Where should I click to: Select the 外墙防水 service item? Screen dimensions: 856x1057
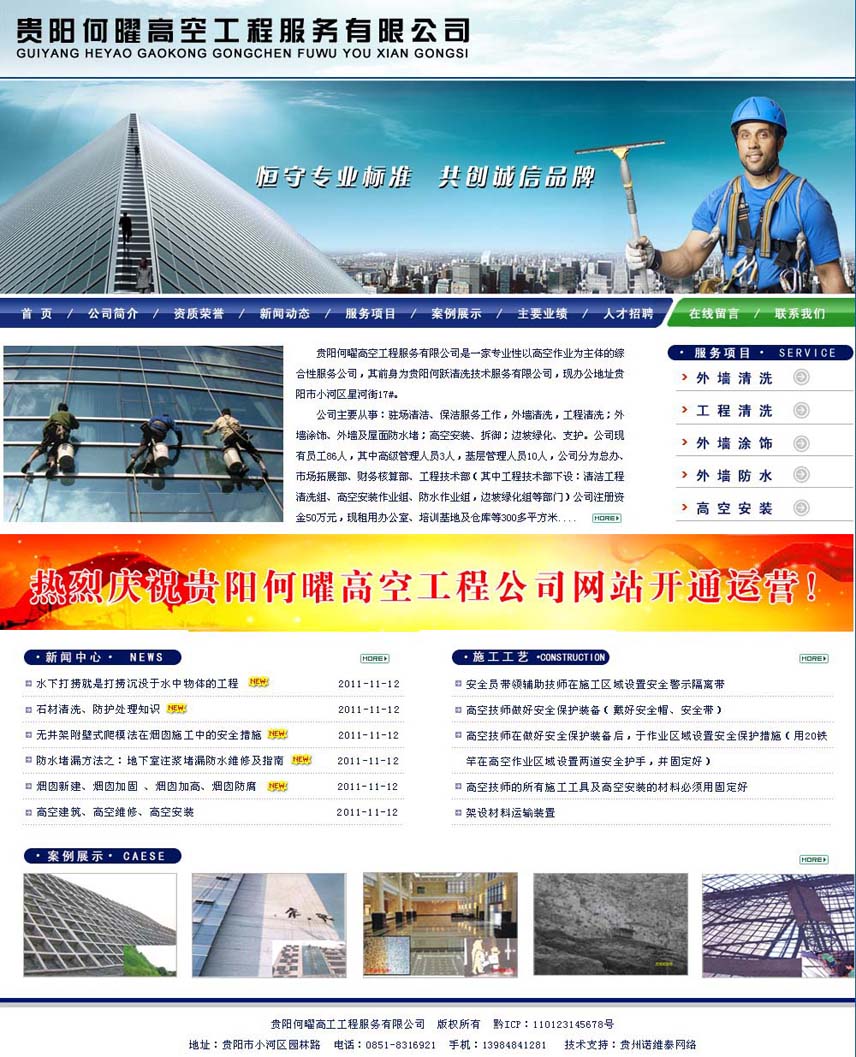pos(735,476)
